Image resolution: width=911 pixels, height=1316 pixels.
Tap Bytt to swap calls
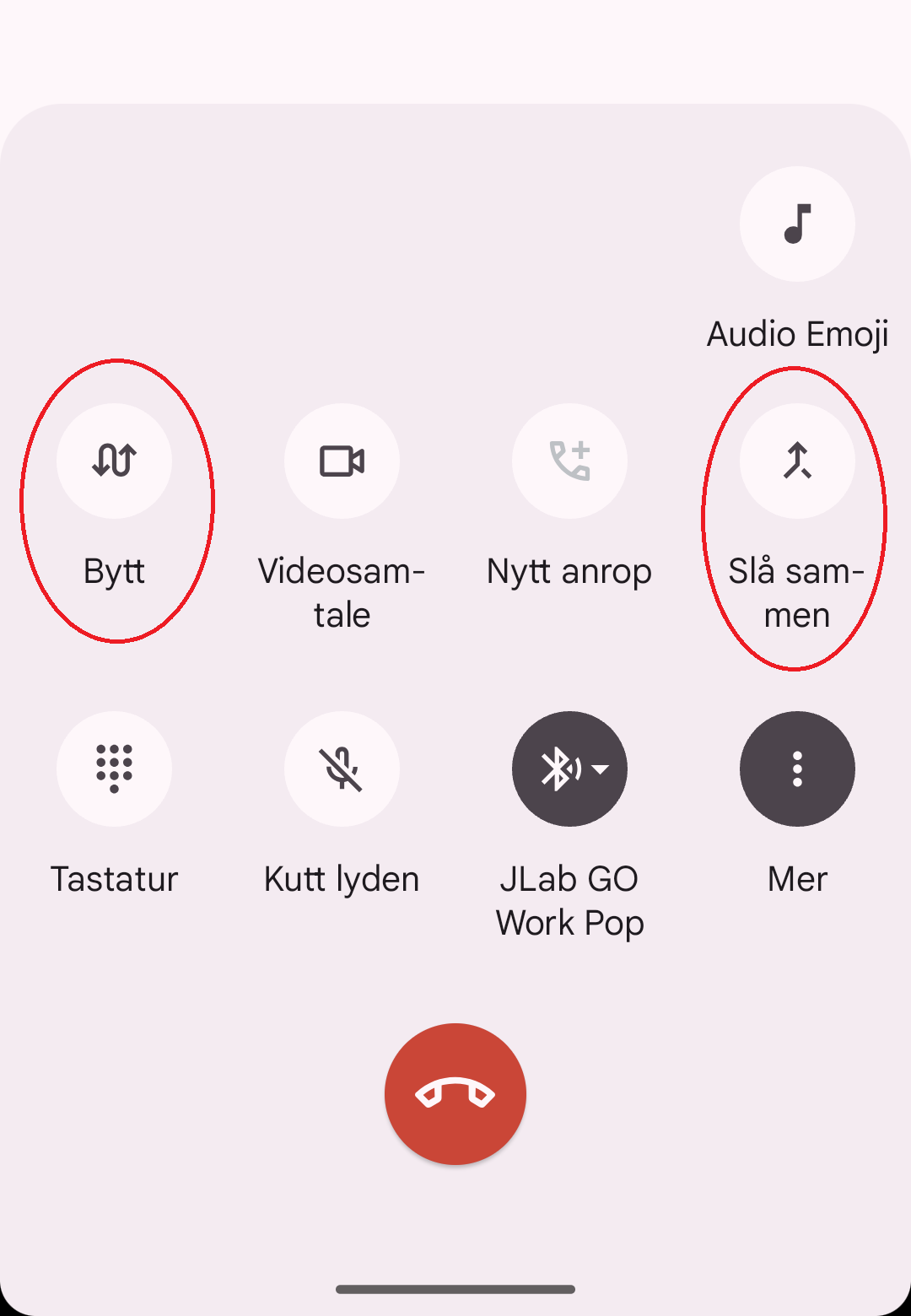point(115,461)
